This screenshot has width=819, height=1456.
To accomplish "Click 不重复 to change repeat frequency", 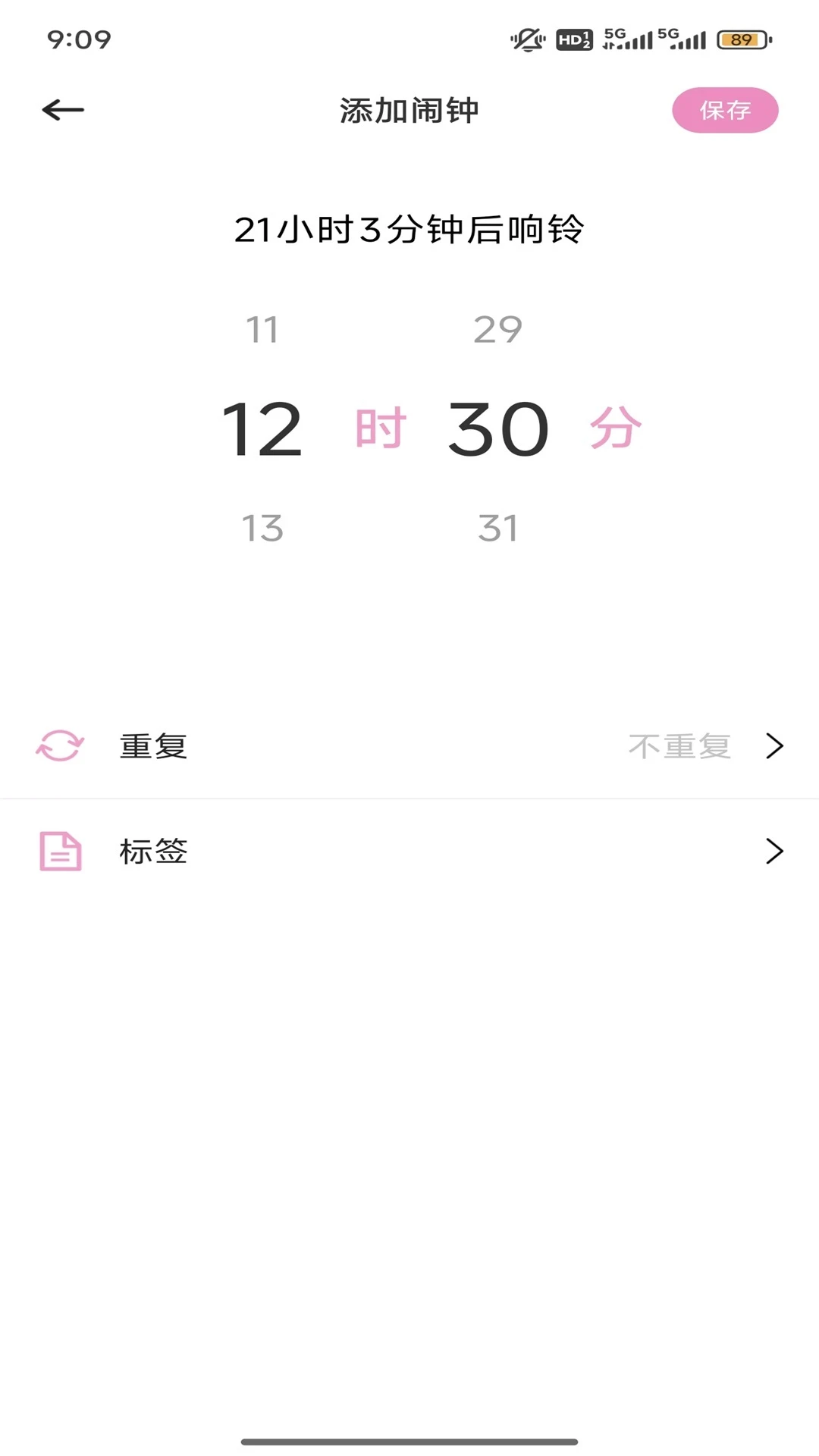I will [679, 745].
